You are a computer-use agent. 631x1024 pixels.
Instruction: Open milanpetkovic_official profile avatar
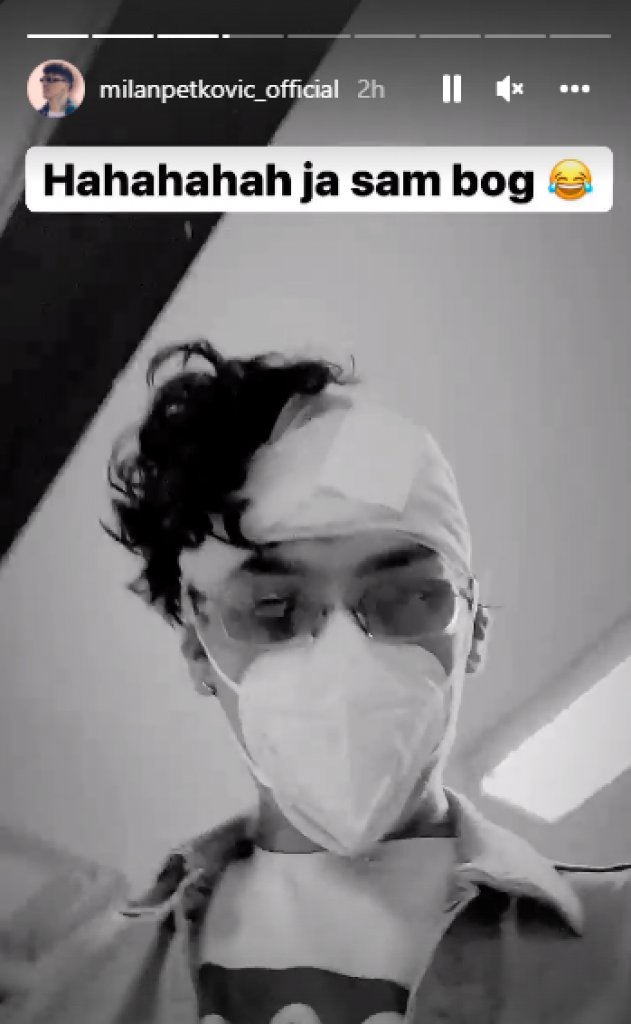pyautogui.click(x=55, y=89)
